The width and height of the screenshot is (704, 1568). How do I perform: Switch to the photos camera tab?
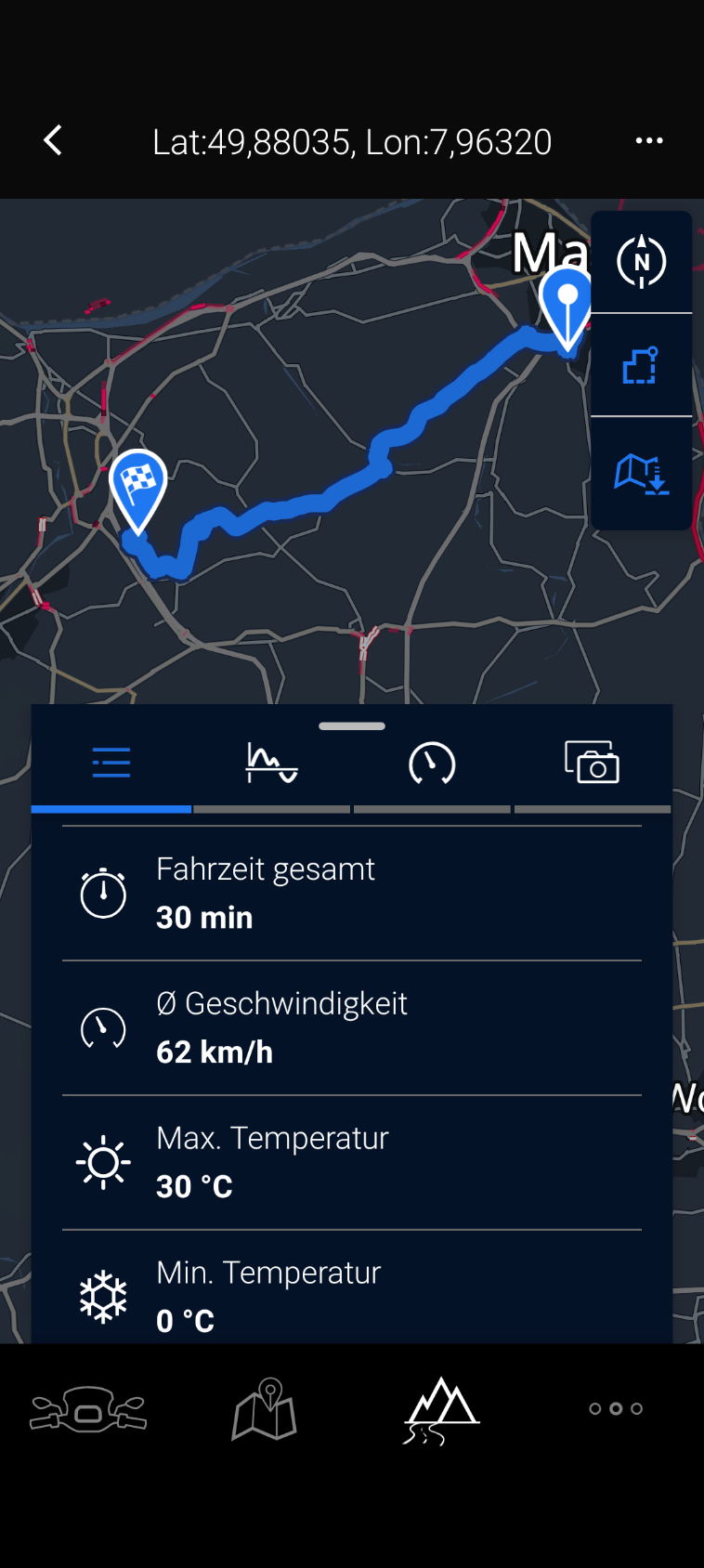[592, 764]
